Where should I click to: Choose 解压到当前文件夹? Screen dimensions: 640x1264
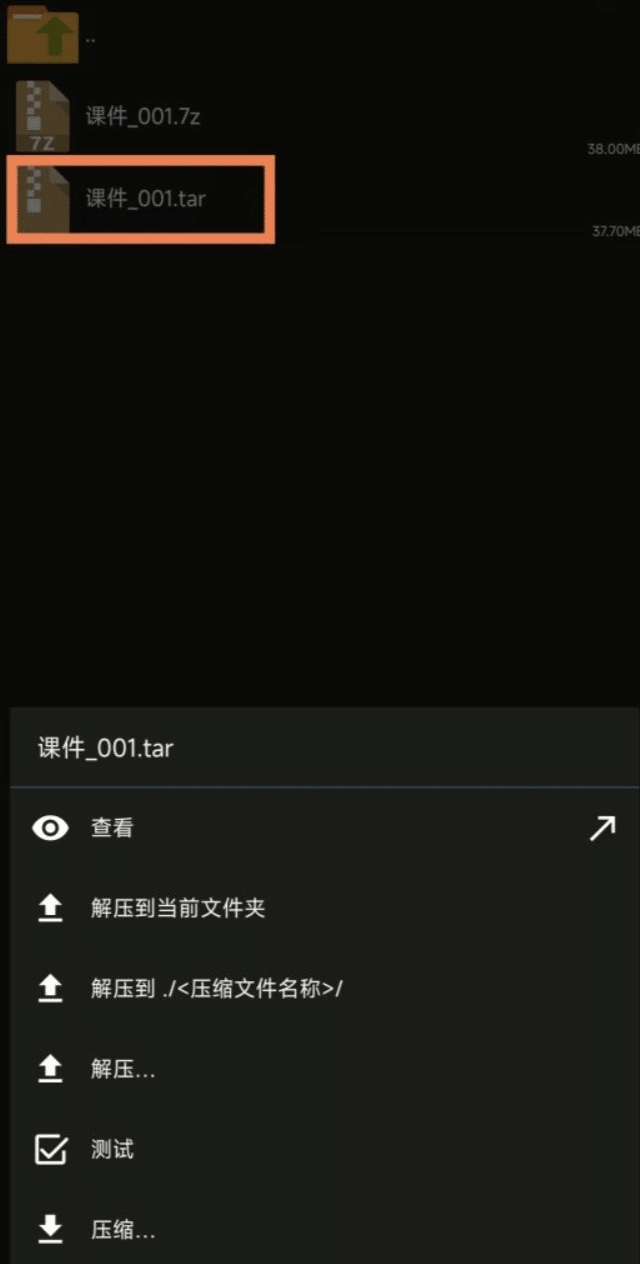coord(177,909)
